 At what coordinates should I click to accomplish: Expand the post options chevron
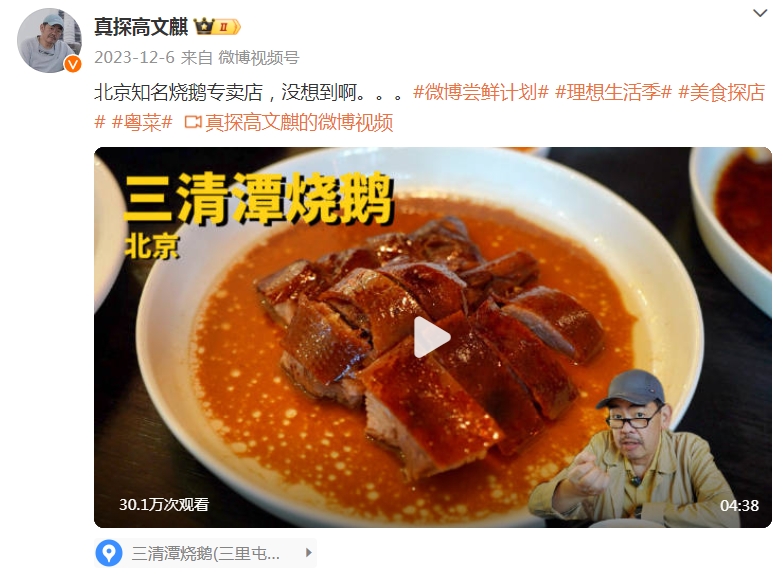(760, 13)
